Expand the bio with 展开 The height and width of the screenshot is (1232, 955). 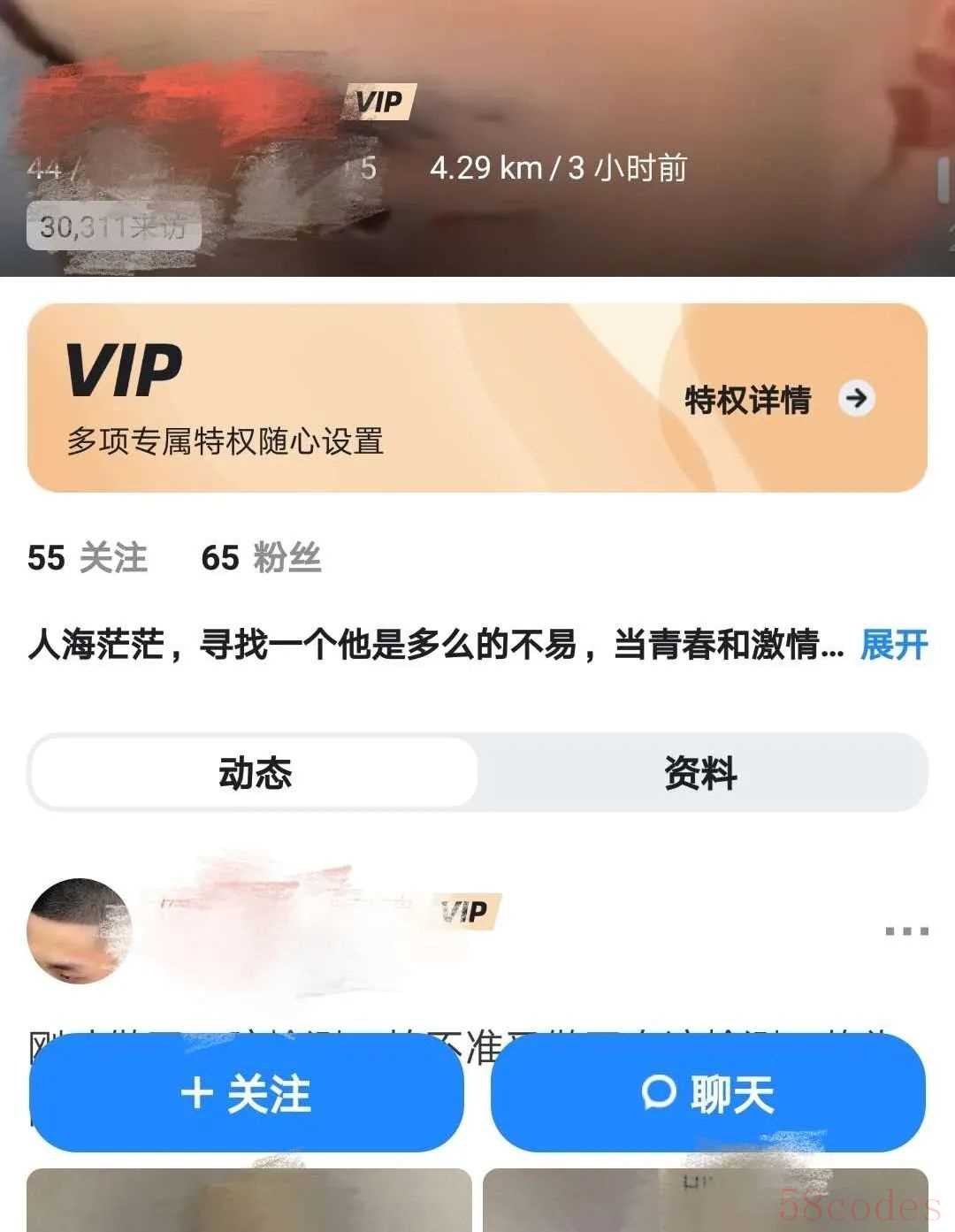[893, 645]
